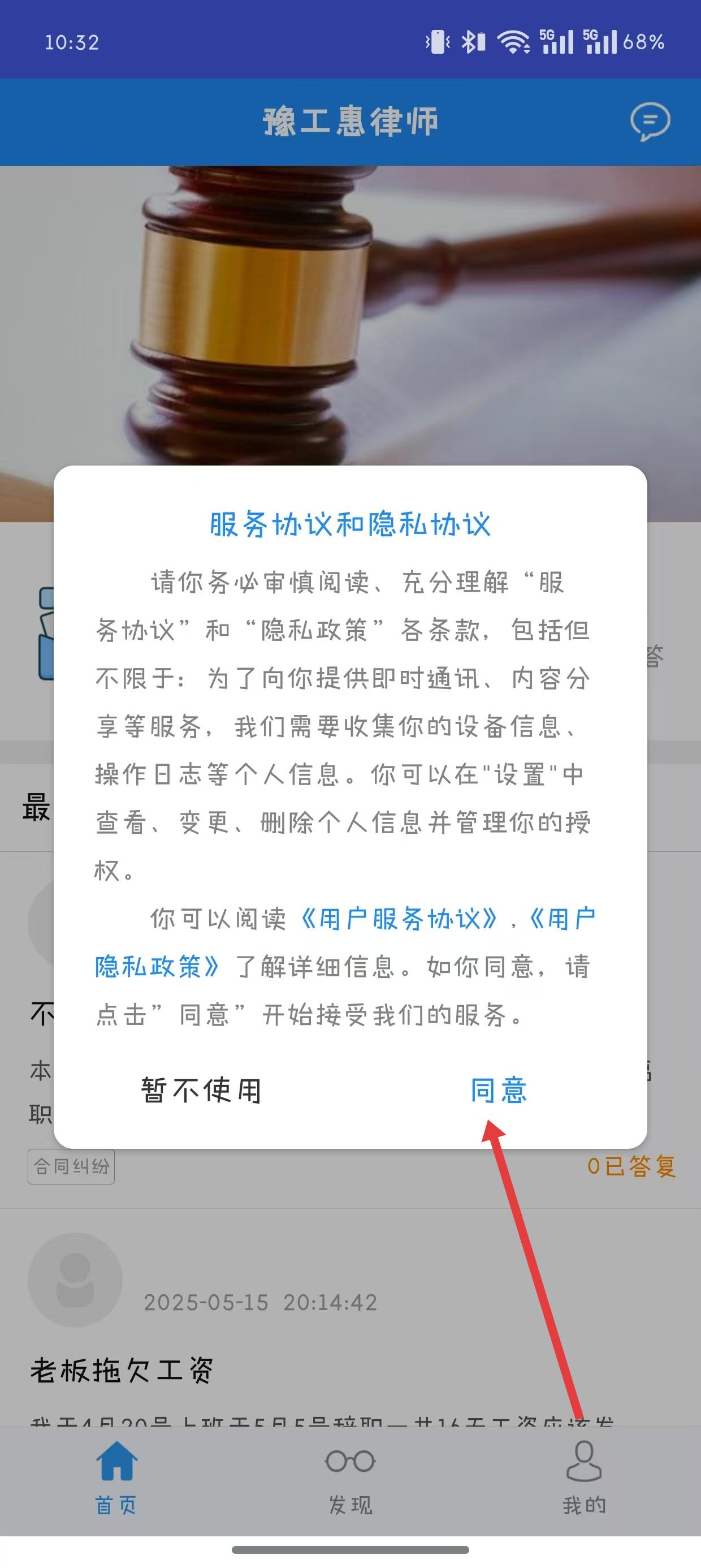The width and height of the screenshot is (701, 1568).
Task: Open the 《用户服务协议》 link
Action: [x=399, y=919]
